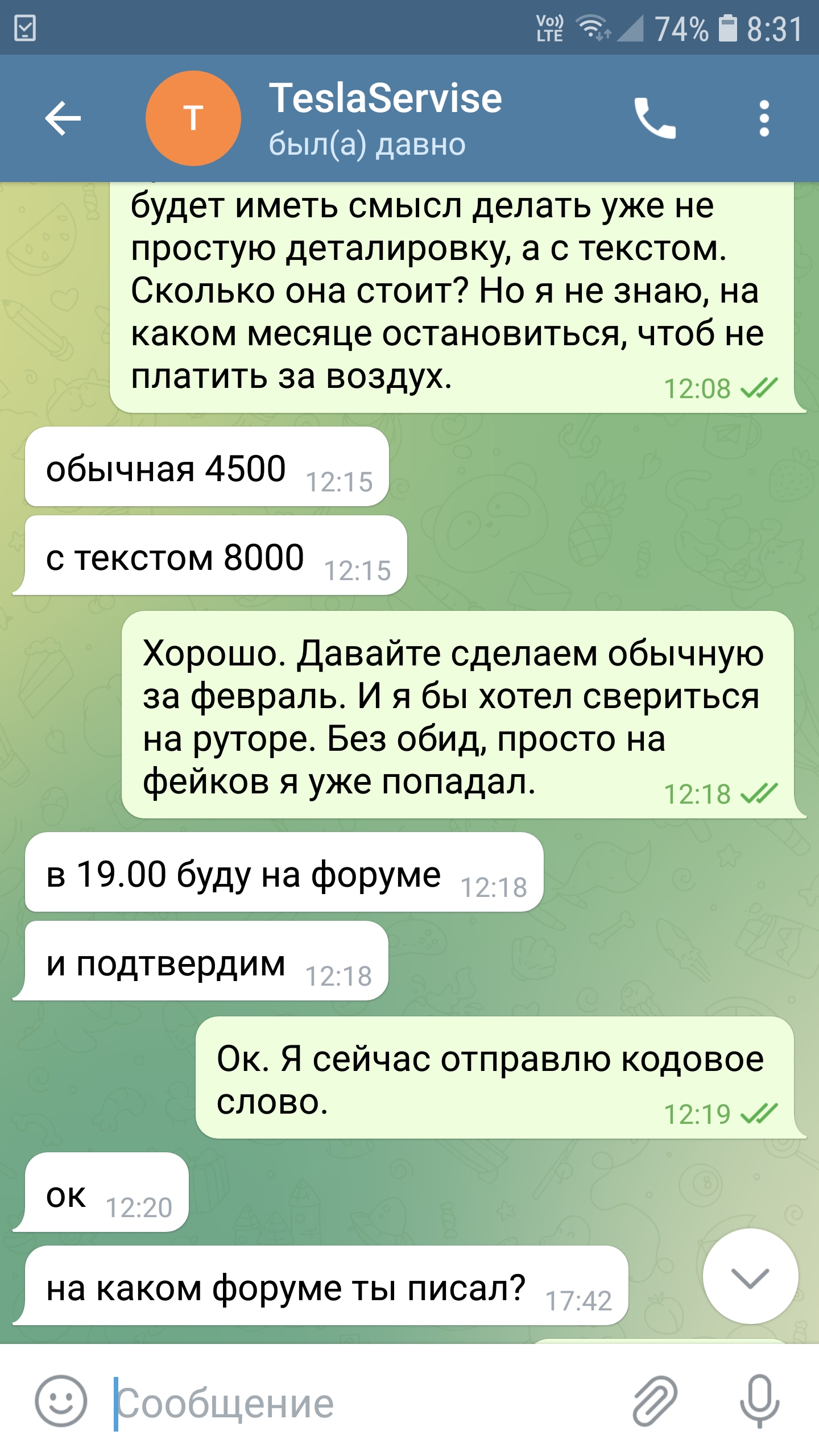Open the three-dot overflow menu
819x1456 pixels.
click(x=764, y=118)
